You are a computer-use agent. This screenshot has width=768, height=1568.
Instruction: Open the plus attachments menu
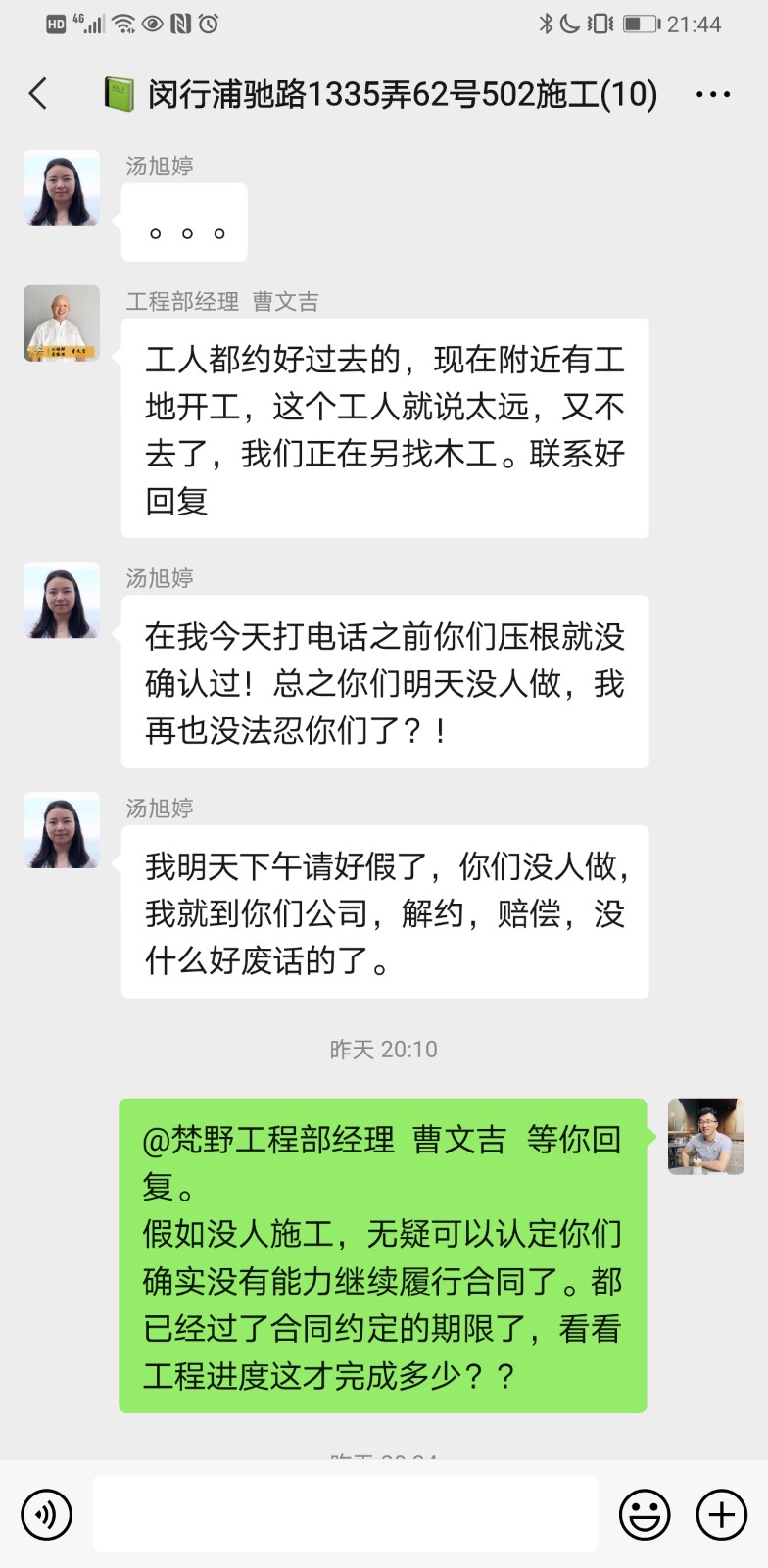tap(721, 1514)
